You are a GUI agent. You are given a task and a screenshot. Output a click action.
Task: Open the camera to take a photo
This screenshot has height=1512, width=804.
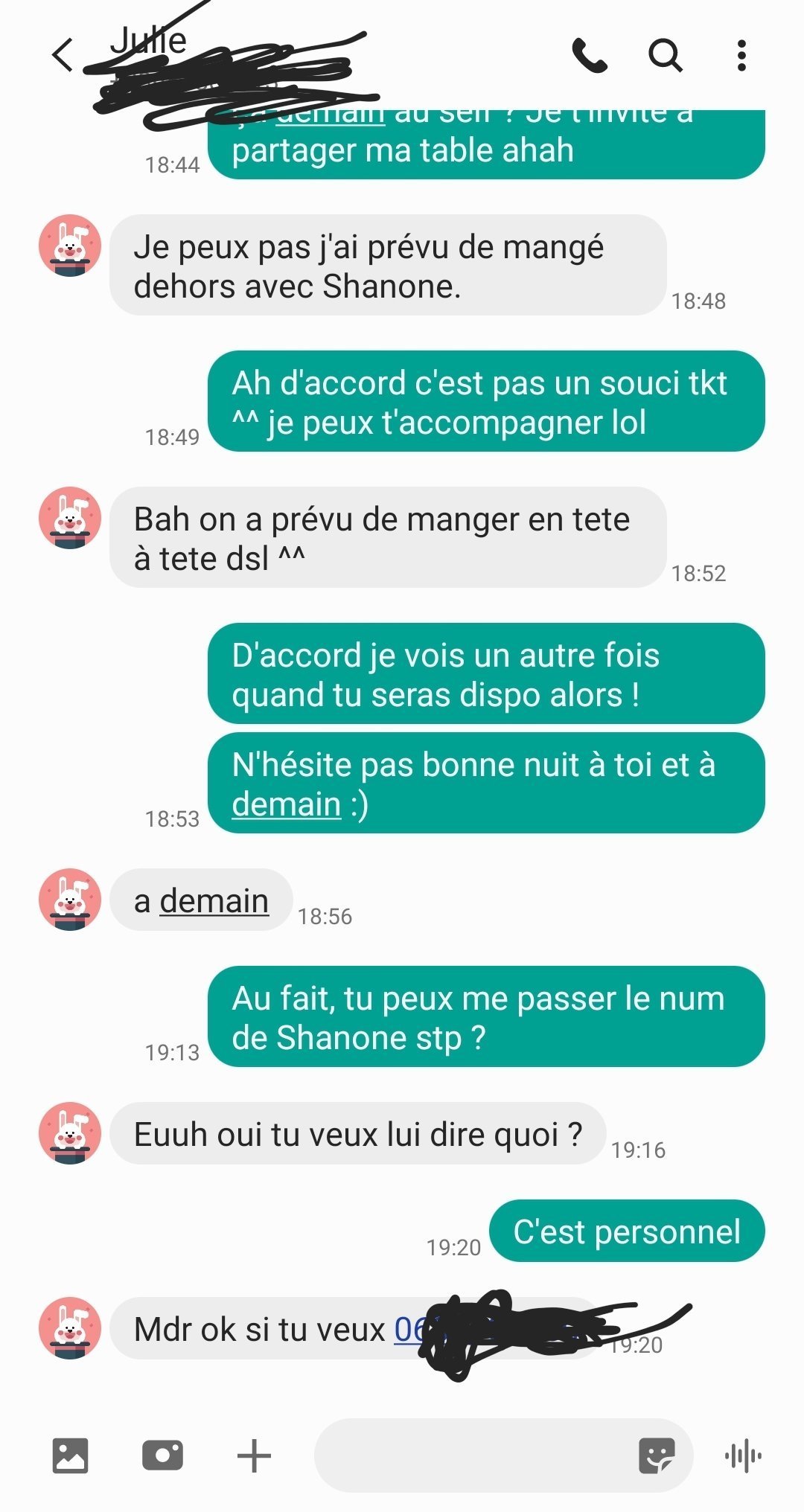pyautogui.click(x=162, y=1455)
